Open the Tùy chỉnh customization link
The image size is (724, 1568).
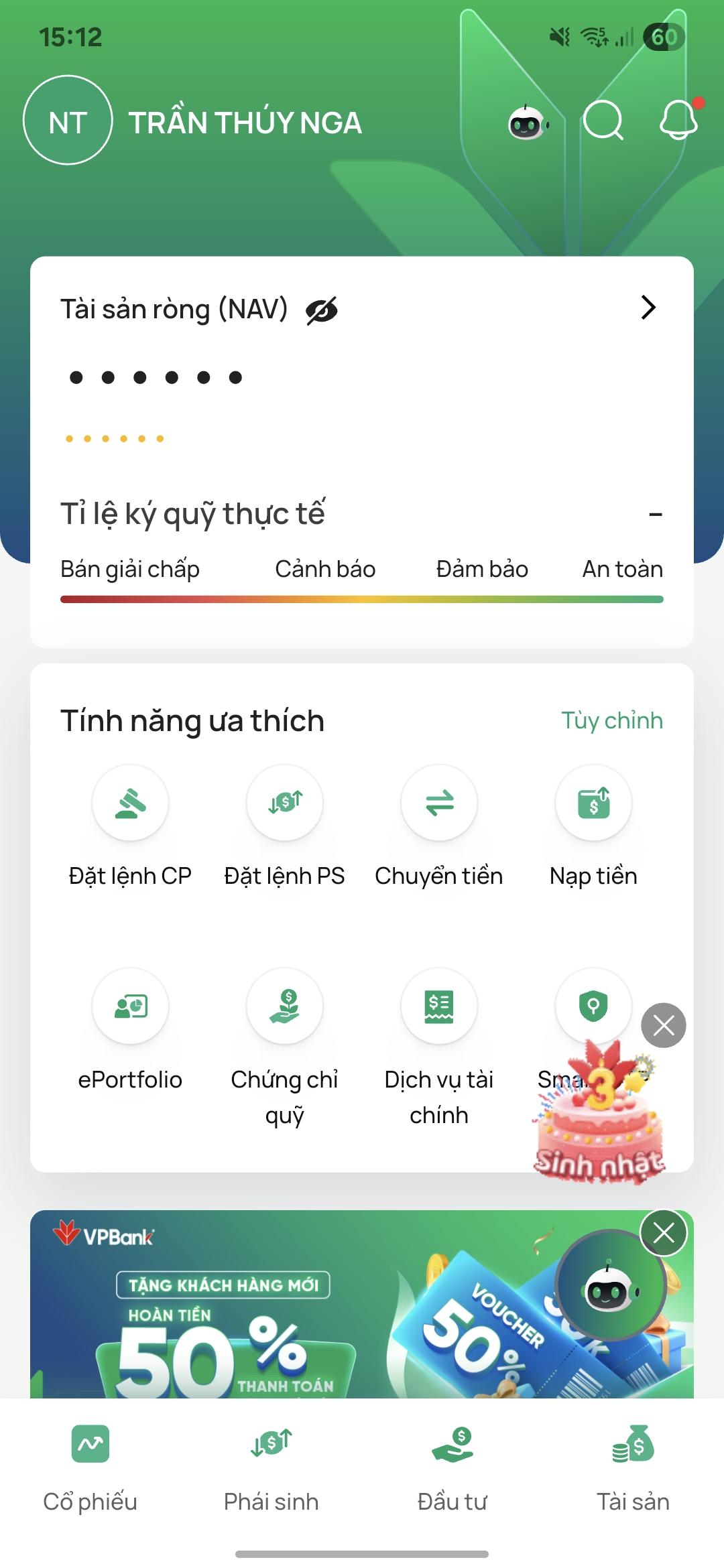(x=611, y=722)
